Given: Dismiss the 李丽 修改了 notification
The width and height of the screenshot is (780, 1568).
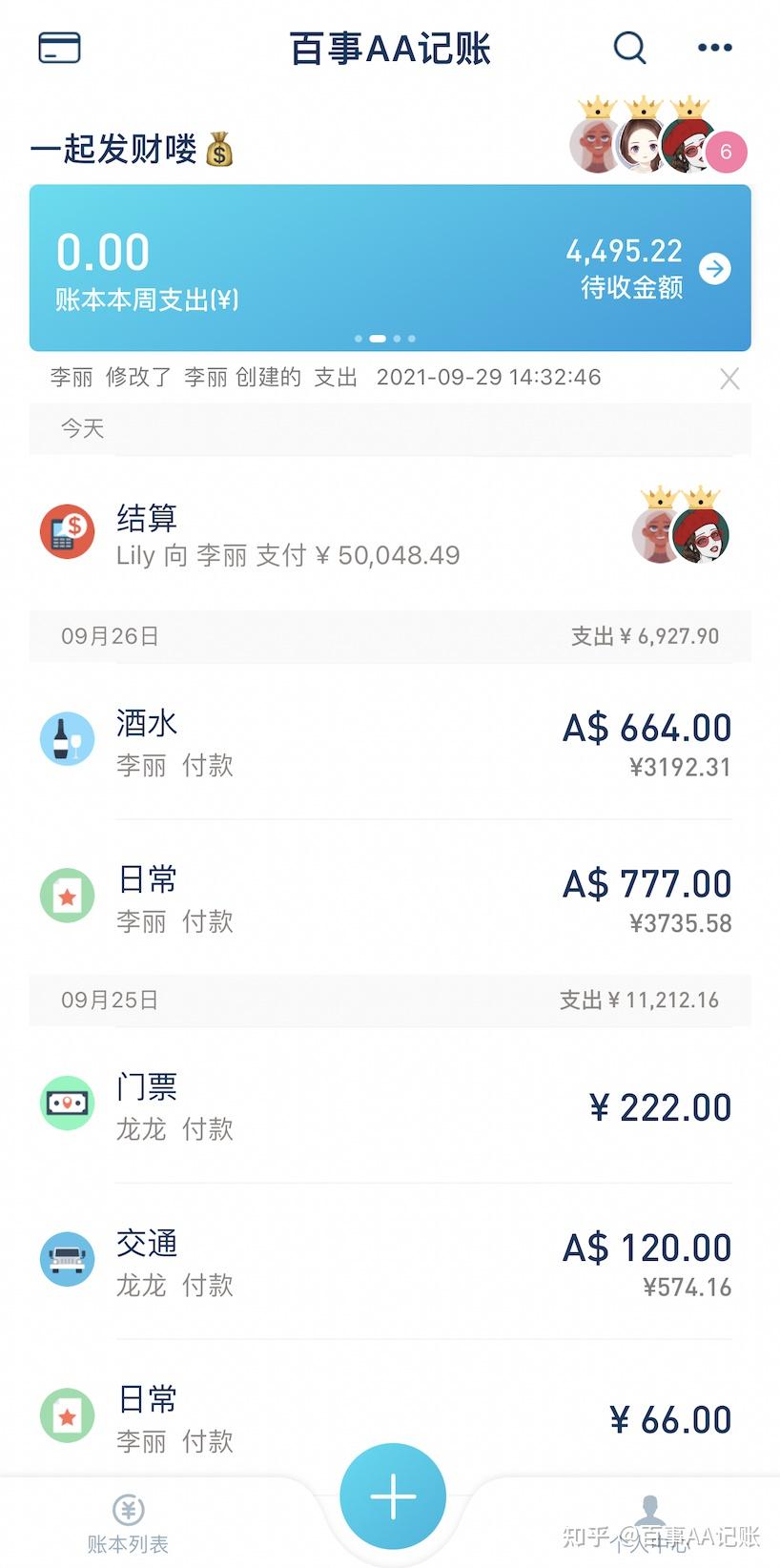Looking at the screenshot, I should (729, 379).
